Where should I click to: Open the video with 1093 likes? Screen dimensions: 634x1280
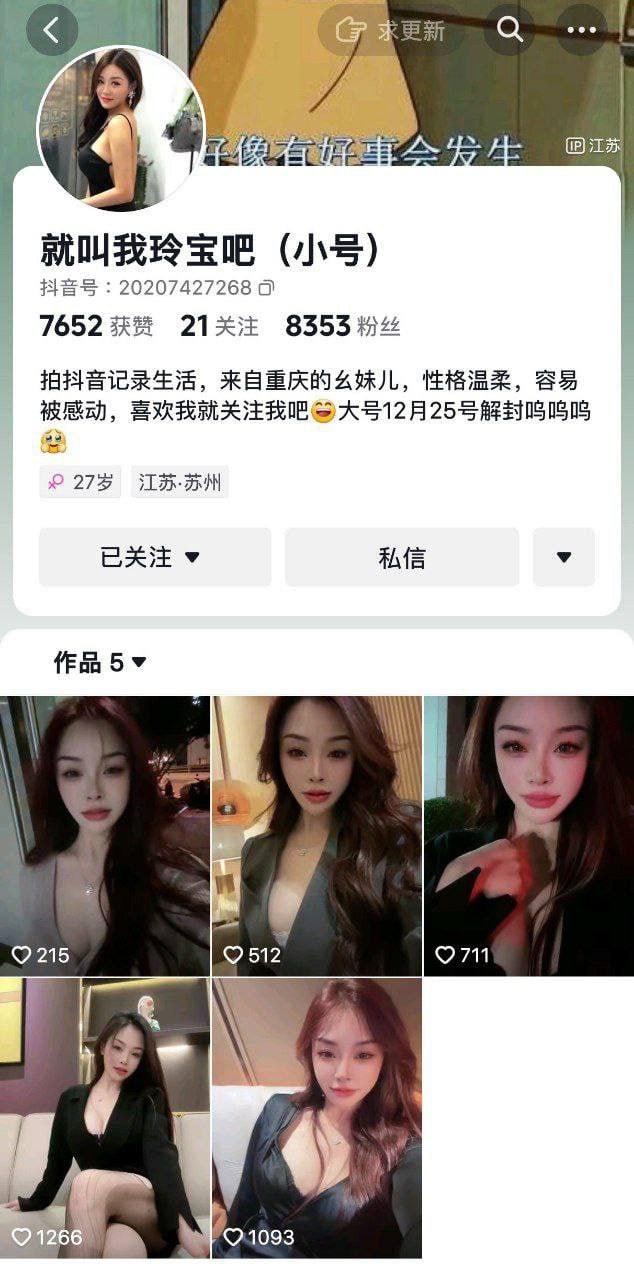pyautogui.click(x=317, y=1117)
